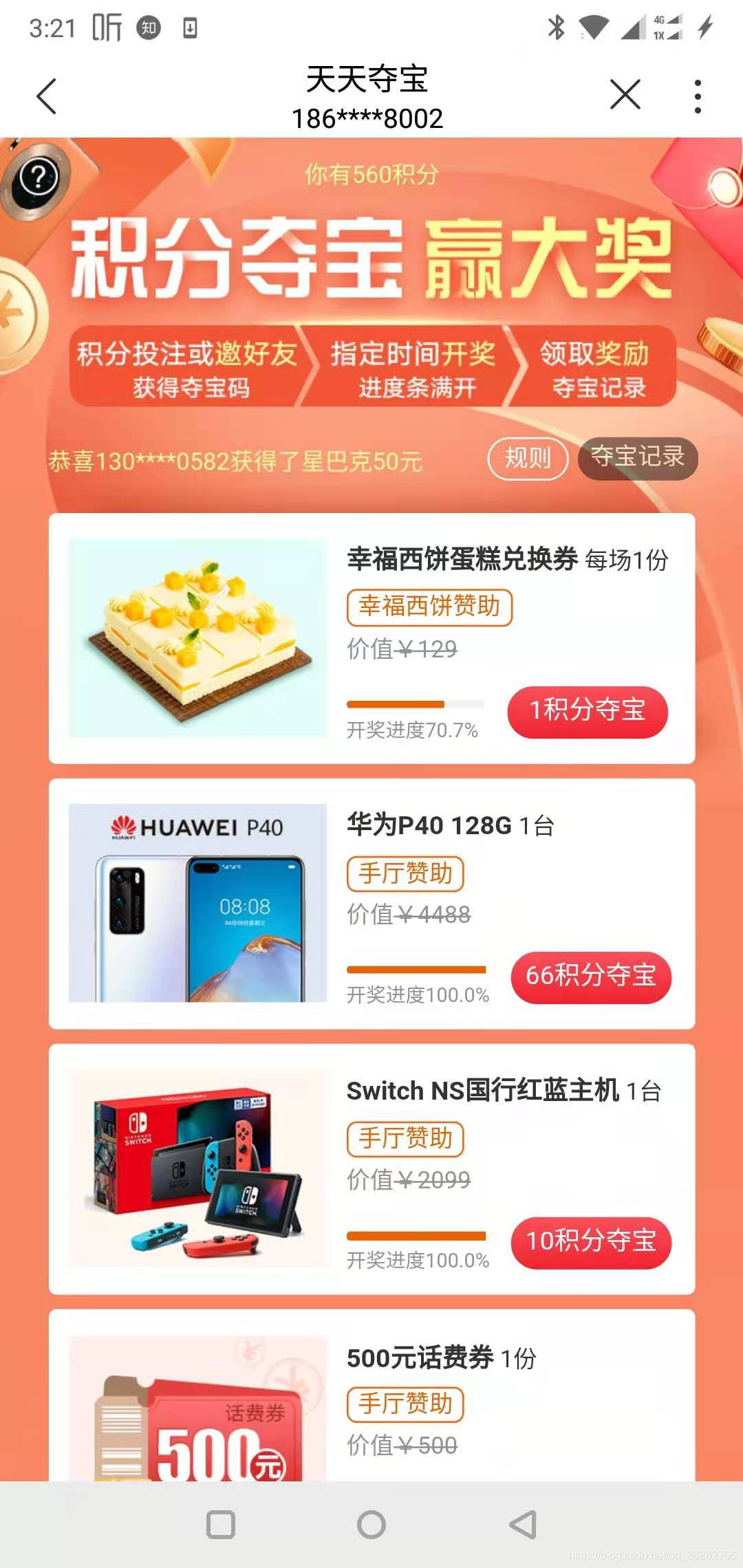Join the Huawei P40 draw with 66积分夺宝

(x=591, y=977)
